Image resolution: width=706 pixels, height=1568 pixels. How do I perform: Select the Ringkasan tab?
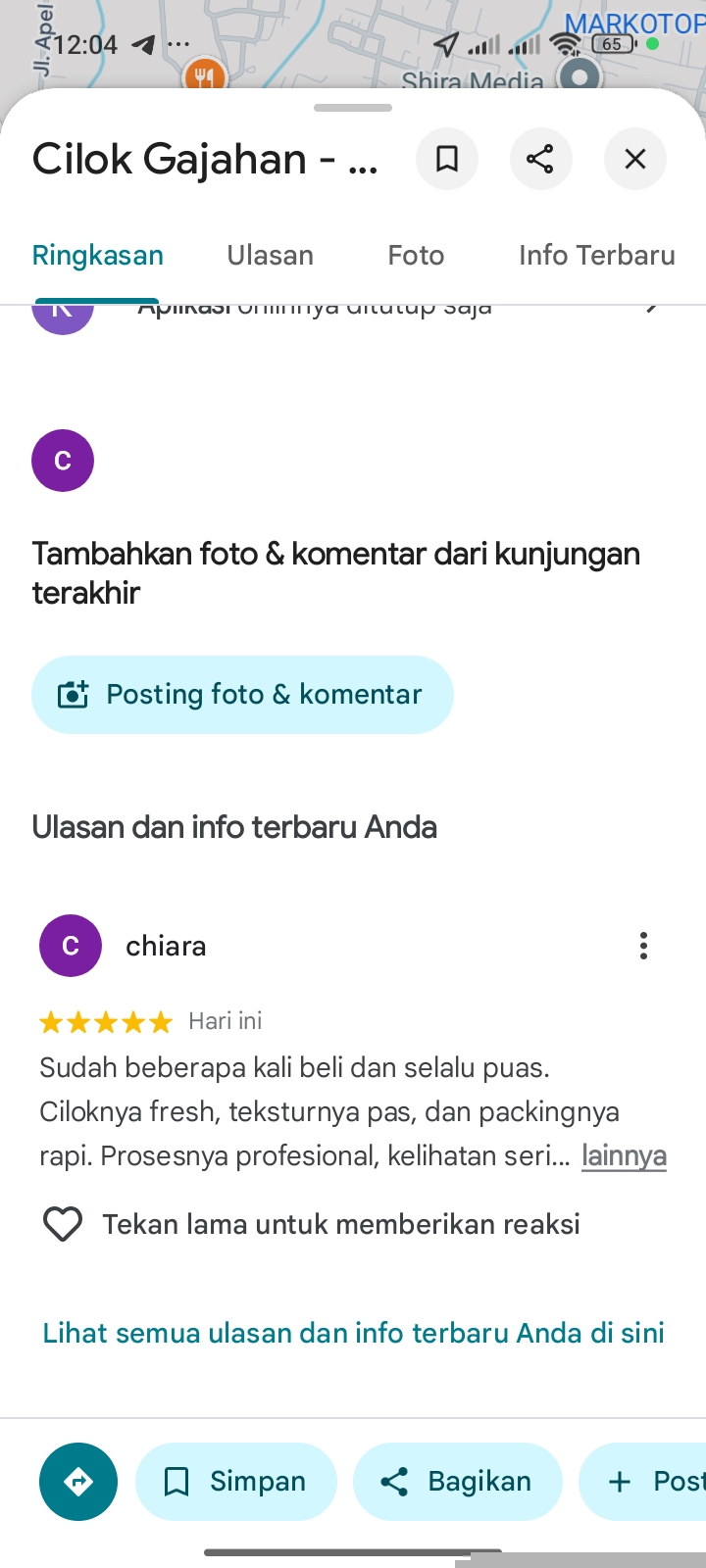click(98, 256)
